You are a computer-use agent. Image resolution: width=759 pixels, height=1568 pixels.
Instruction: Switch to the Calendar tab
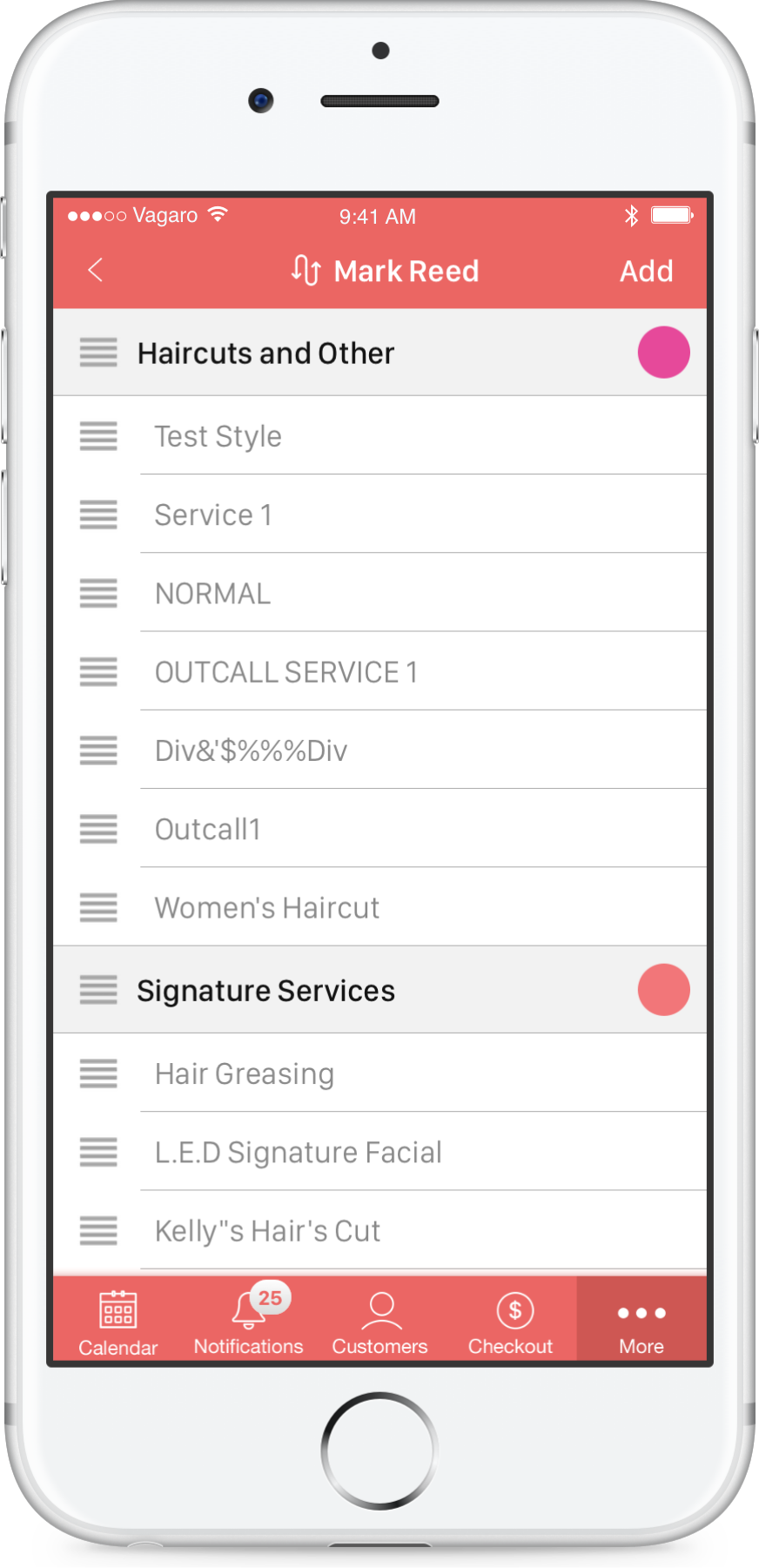pos(118,1319)
